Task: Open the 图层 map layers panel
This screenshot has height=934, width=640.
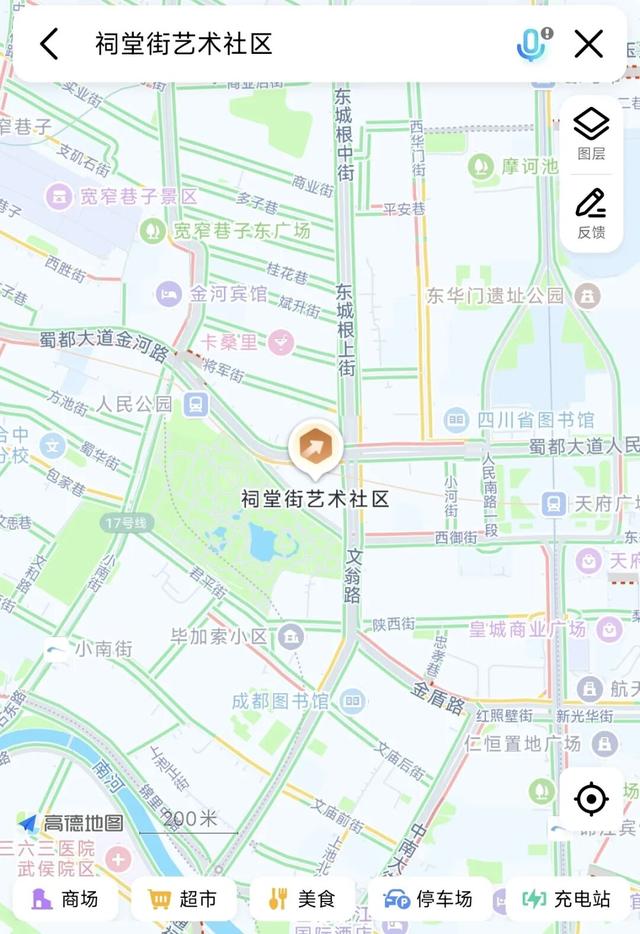Action: pos(591,134)
